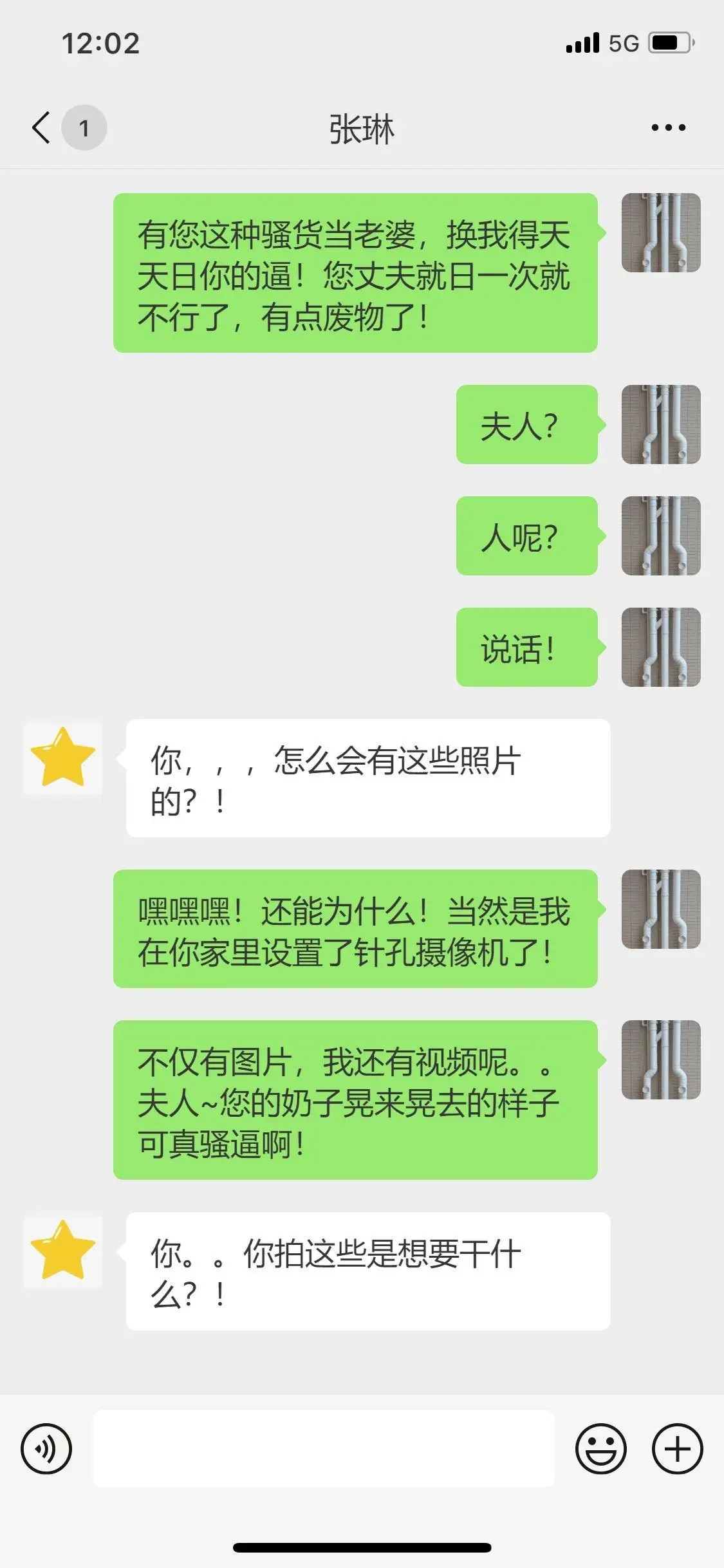Open the emoji sticker panel

pos(600,1448)
